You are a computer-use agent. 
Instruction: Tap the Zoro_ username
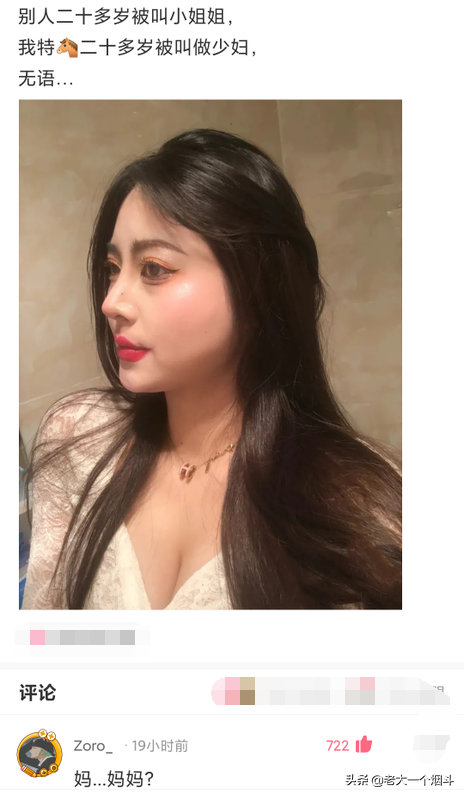click(93, 746)
